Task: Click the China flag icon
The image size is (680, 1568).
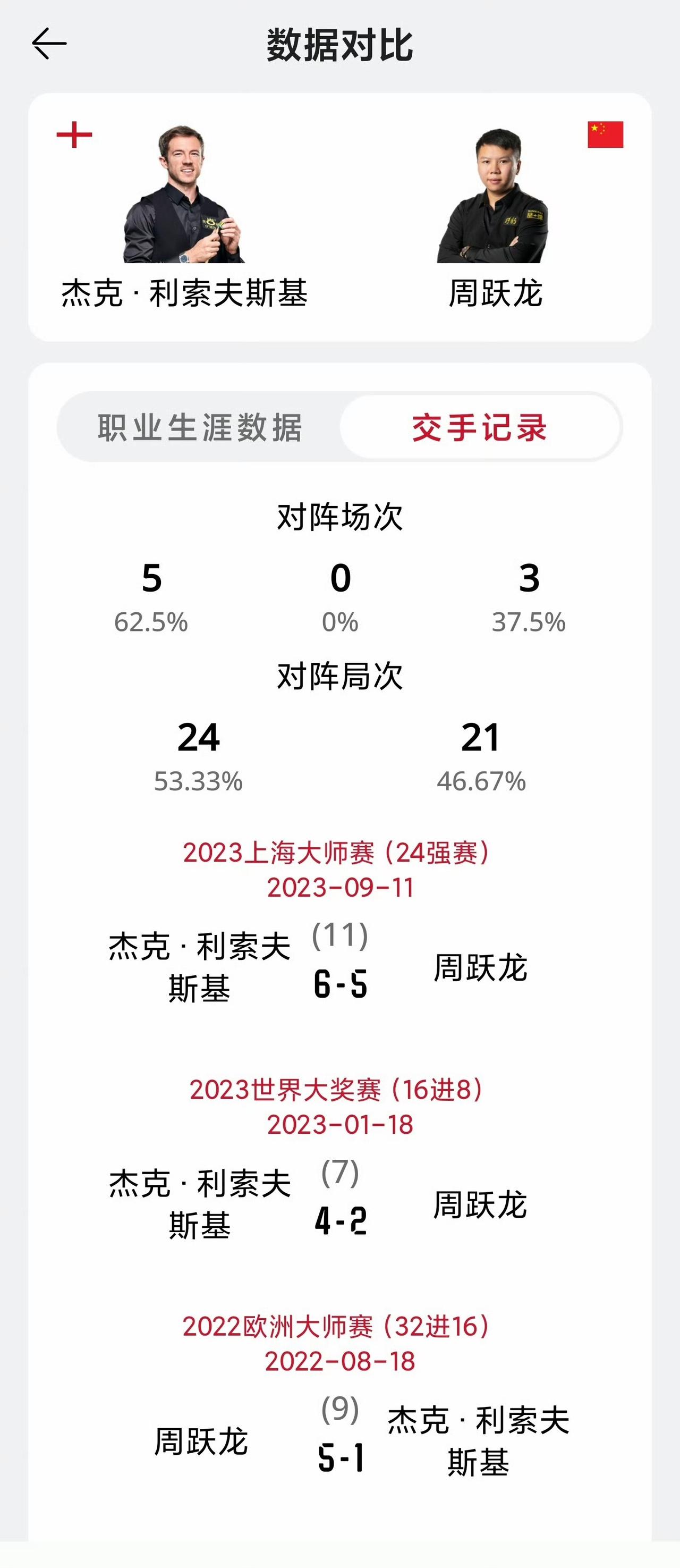Action: point(605,135)
